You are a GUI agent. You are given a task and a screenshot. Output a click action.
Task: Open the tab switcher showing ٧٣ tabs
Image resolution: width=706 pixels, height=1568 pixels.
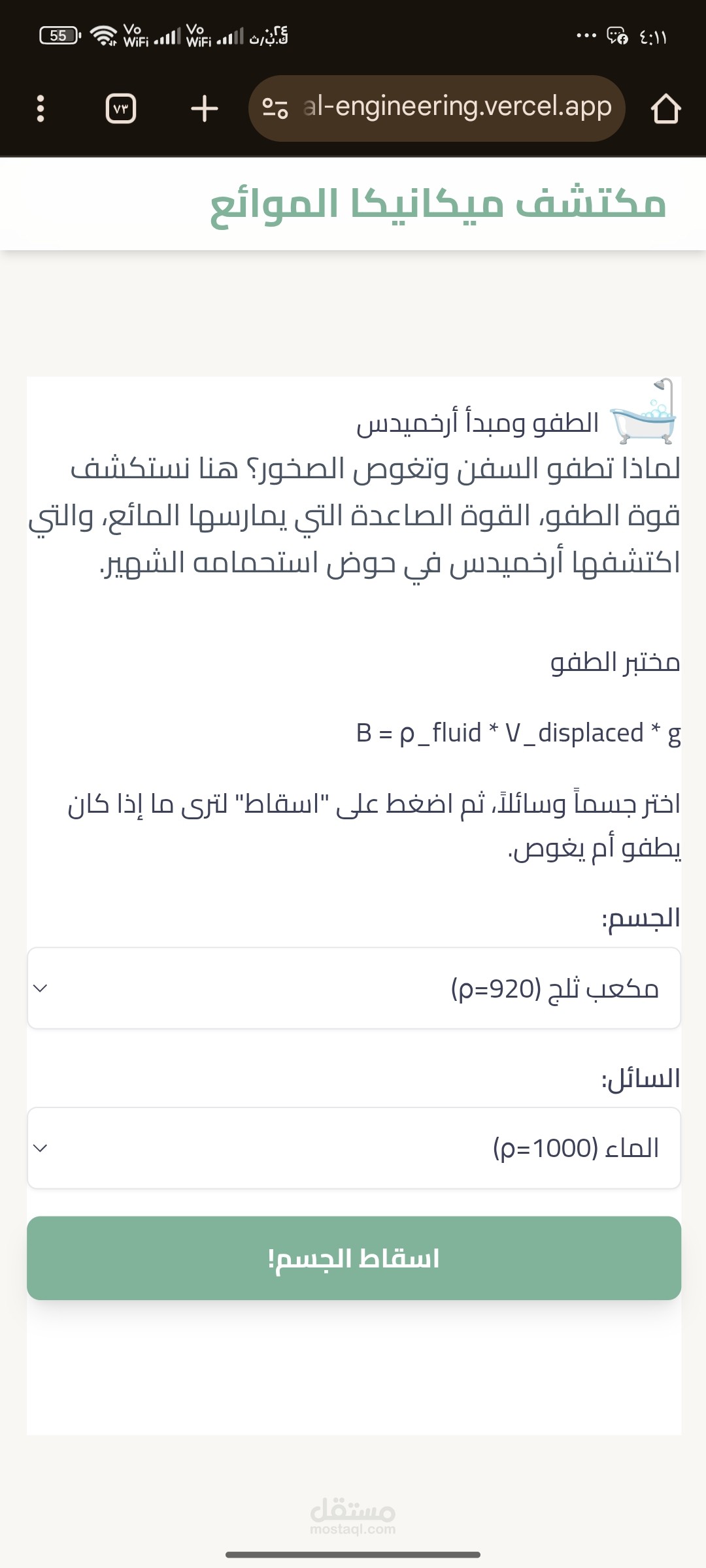pyautogui.click(x=121, y=108)
